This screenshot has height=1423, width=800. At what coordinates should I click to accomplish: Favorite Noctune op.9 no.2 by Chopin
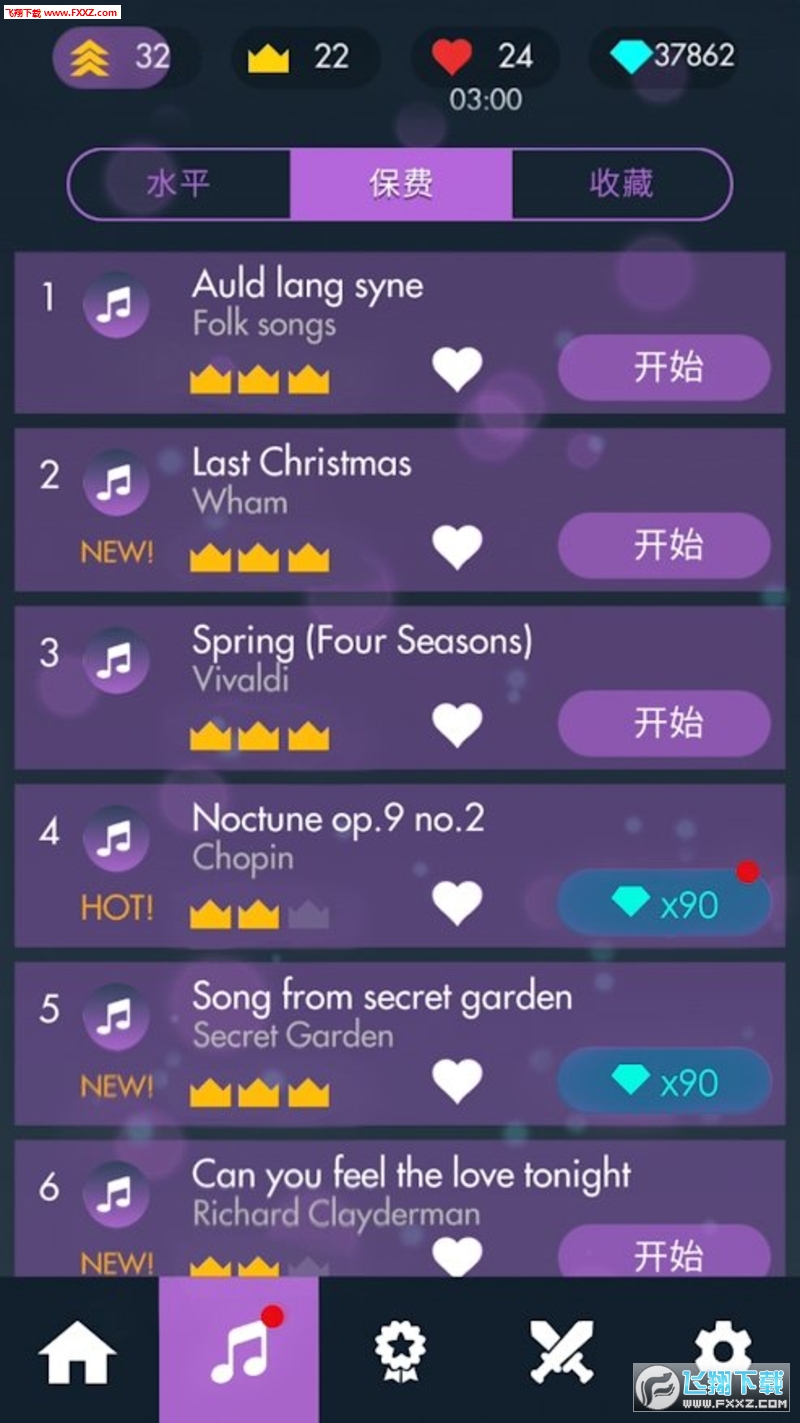click(x=457, y=903)
